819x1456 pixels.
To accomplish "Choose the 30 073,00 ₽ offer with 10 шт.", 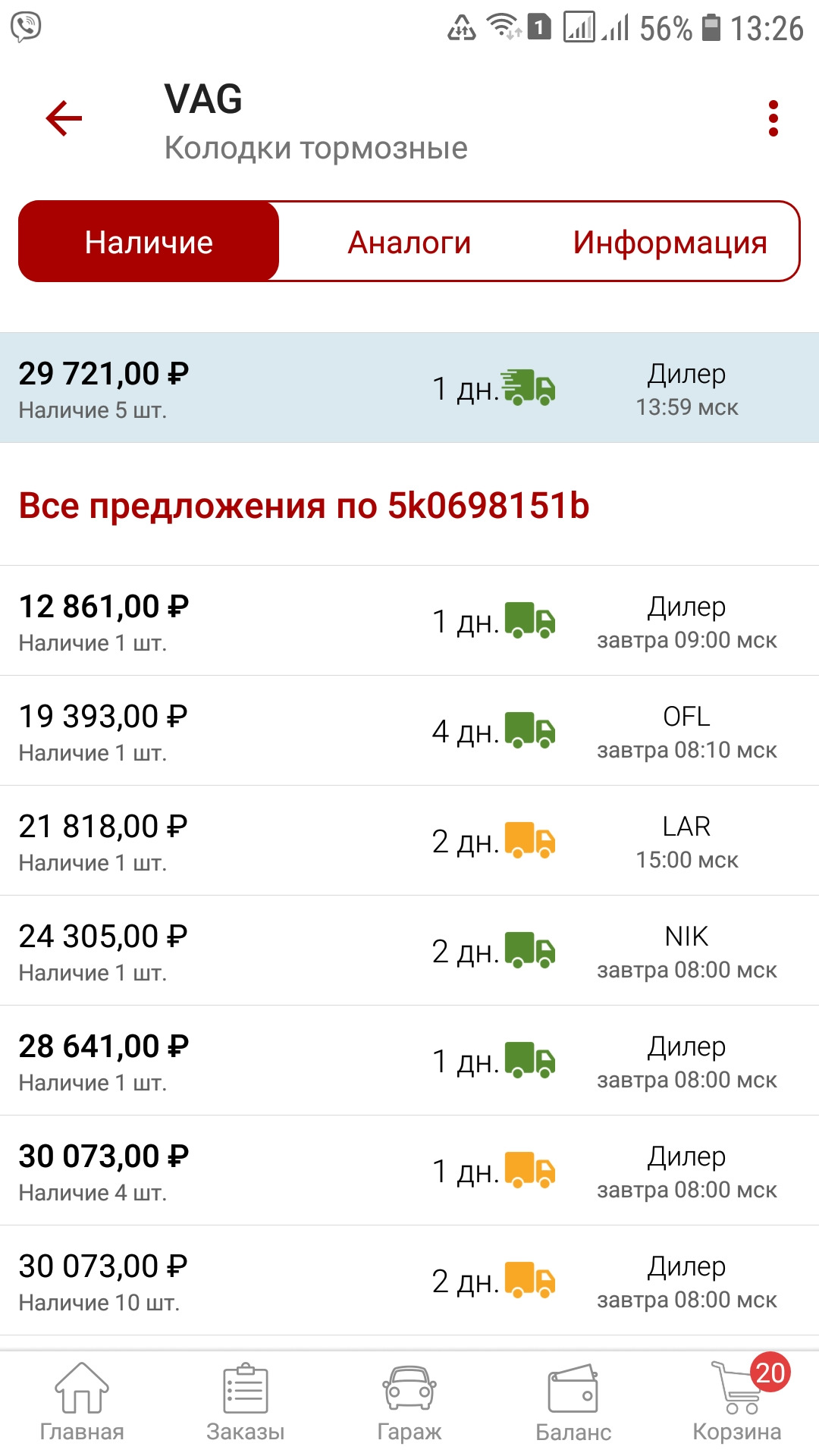I will coord(409,1280).
